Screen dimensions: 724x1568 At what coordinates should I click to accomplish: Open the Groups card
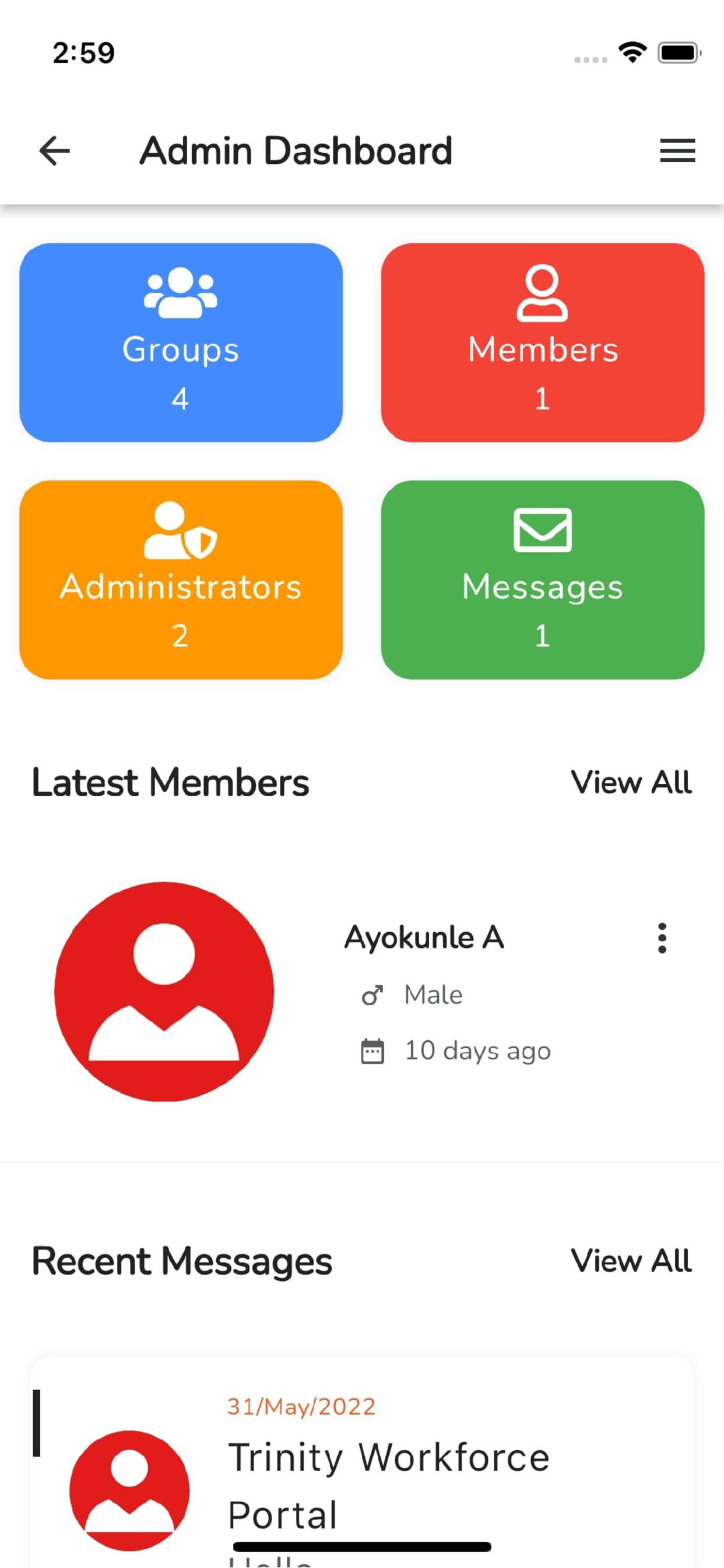(181, 342)
